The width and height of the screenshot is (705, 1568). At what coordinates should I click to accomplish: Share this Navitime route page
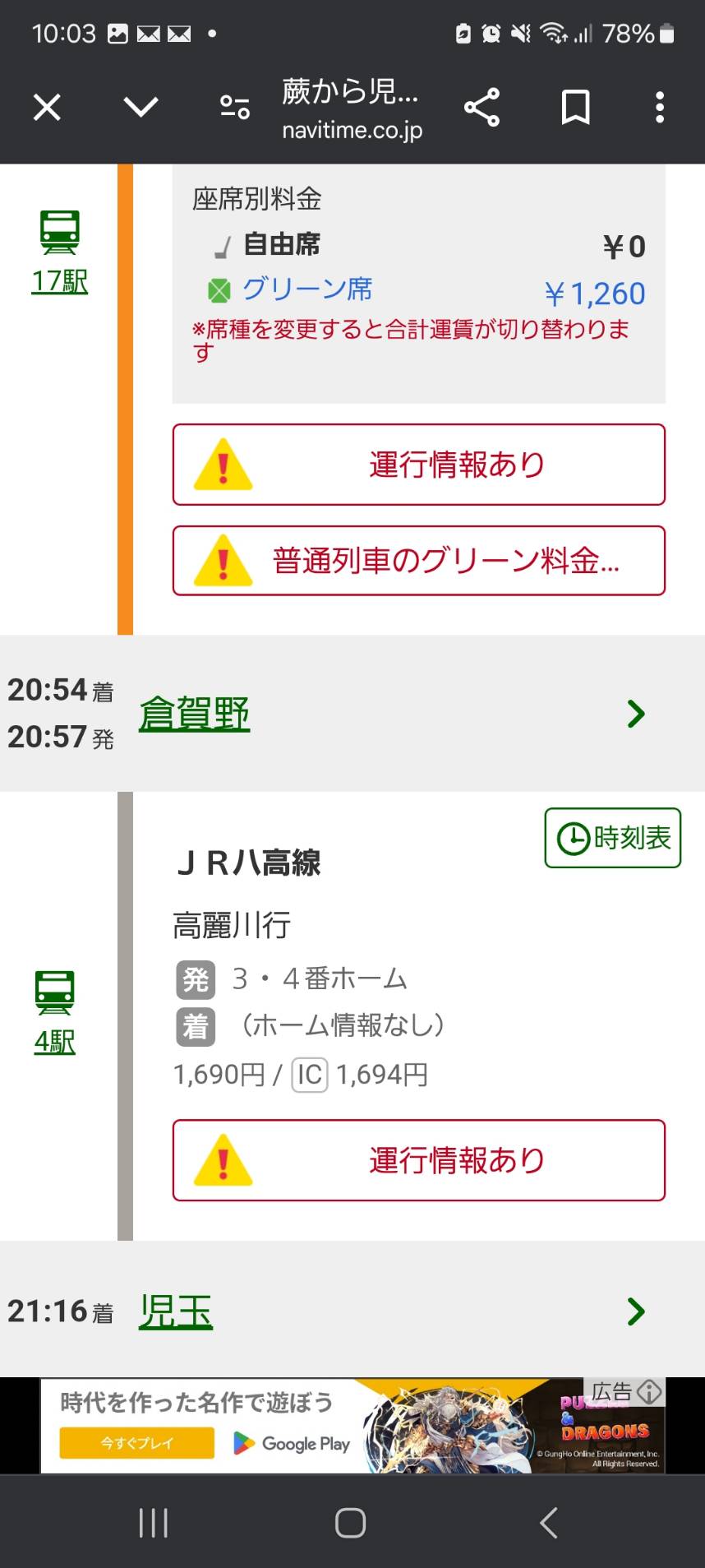tap(482, 107)
